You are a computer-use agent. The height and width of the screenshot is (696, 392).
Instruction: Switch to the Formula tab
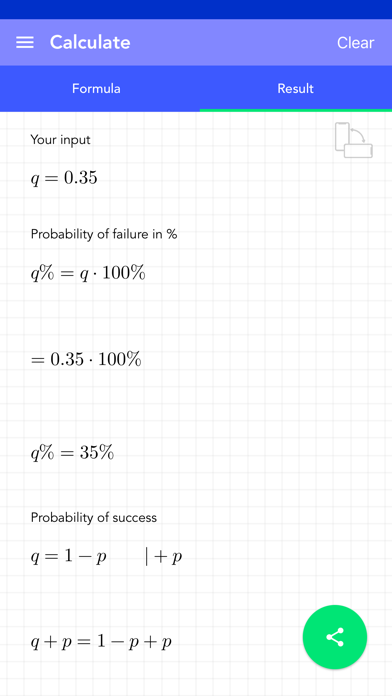(96, 88)
